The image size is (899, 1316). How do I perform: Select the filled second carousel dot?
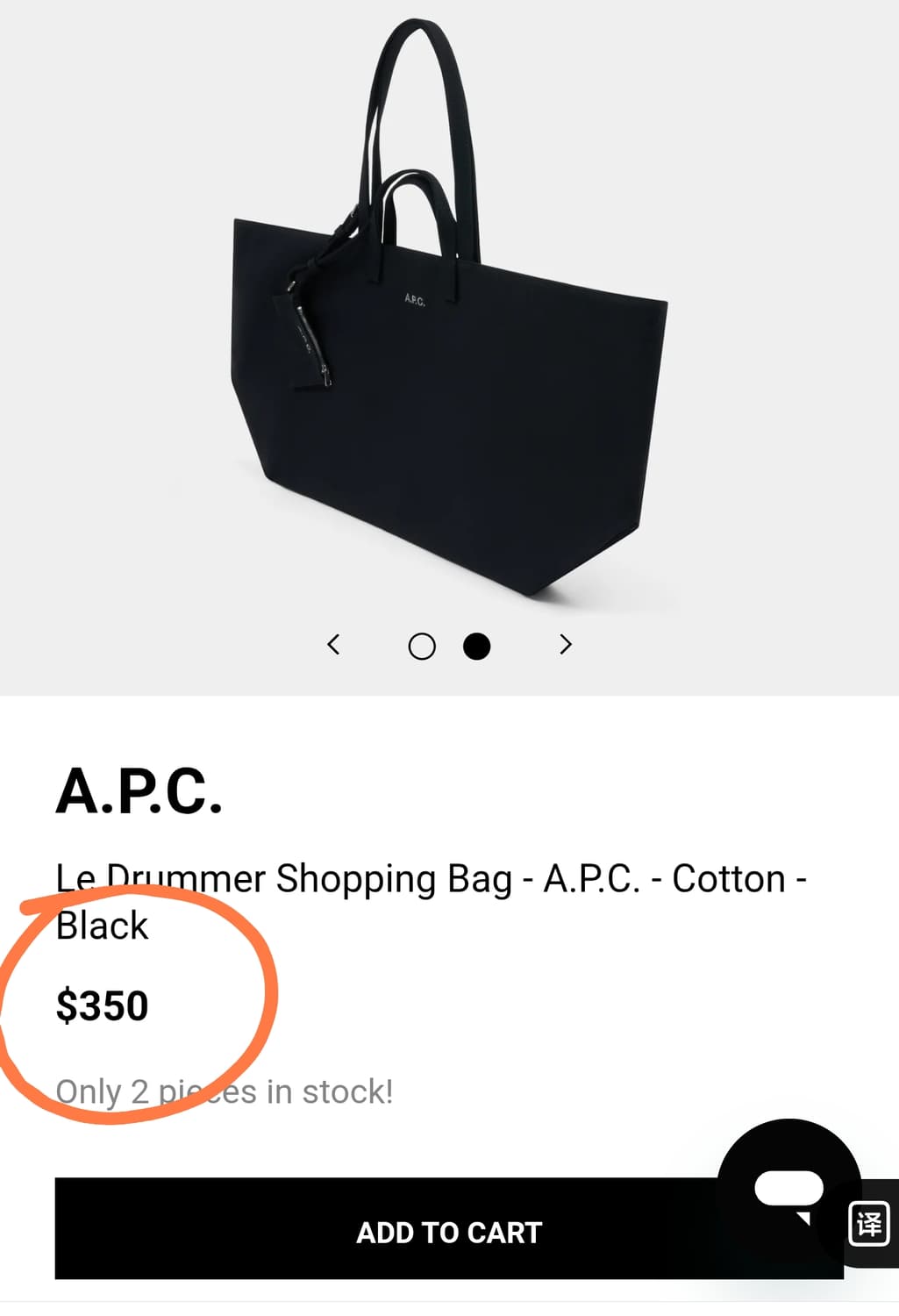(477, 645)
